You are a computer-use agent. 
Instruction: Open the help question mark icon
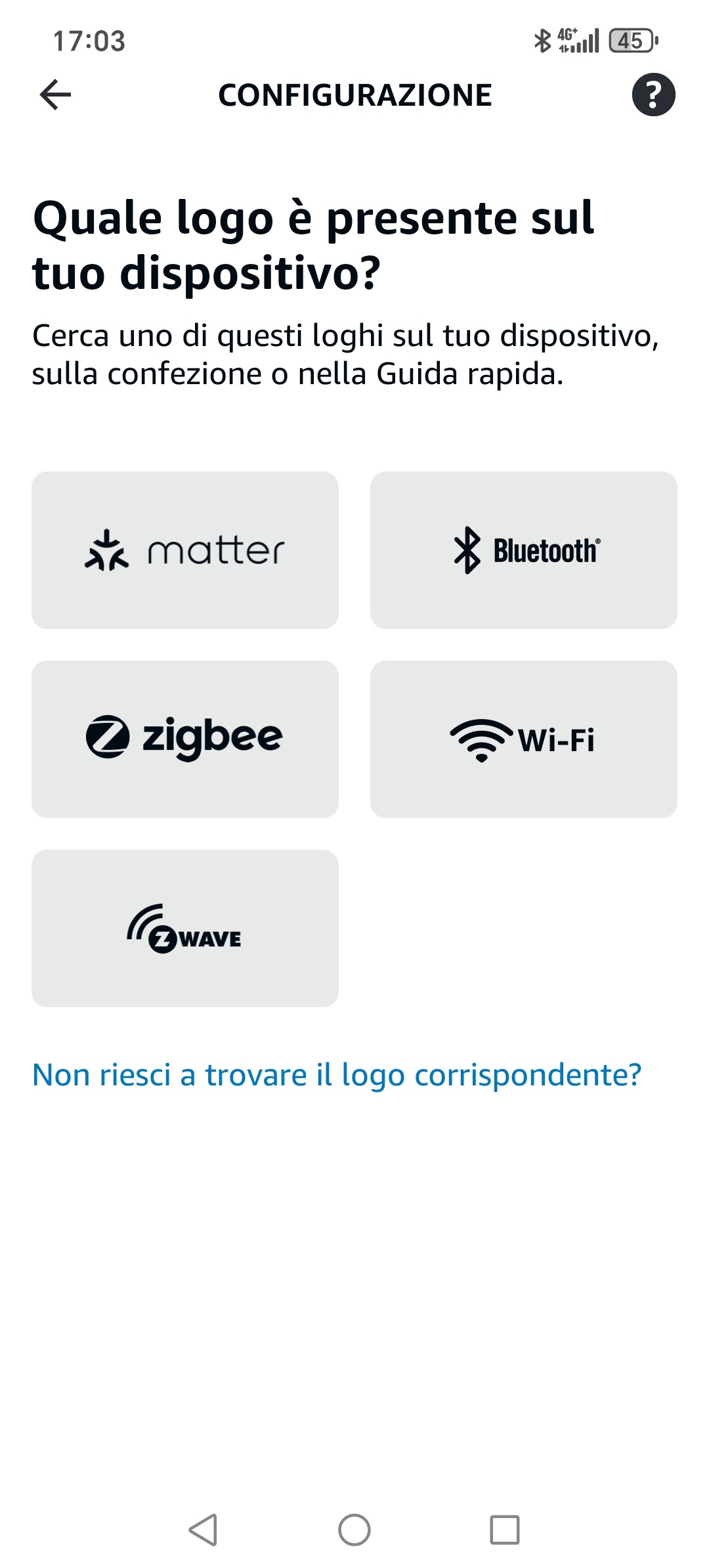(653, 95)
